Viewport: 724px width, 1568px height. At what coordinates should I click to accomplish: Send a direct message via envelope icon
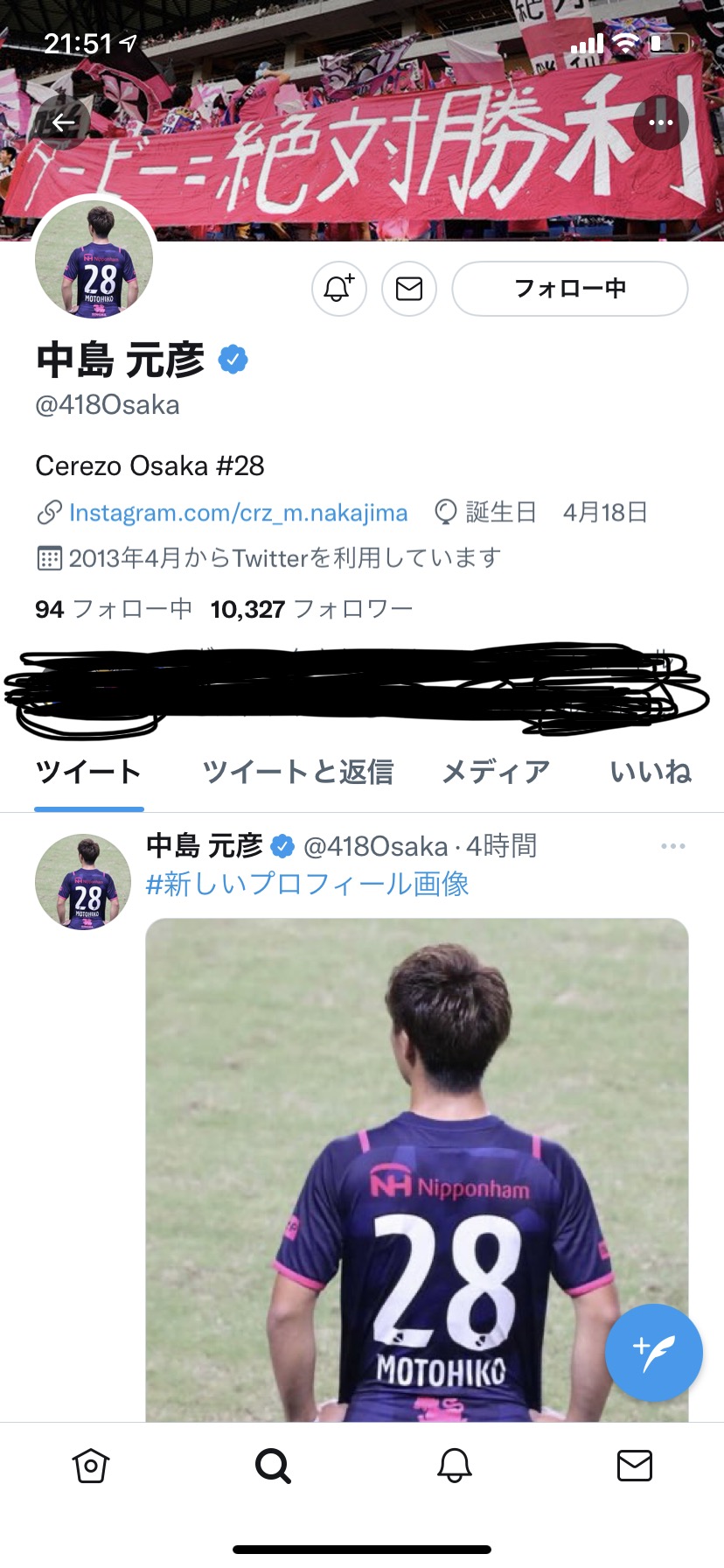click(x=409, y=289)
